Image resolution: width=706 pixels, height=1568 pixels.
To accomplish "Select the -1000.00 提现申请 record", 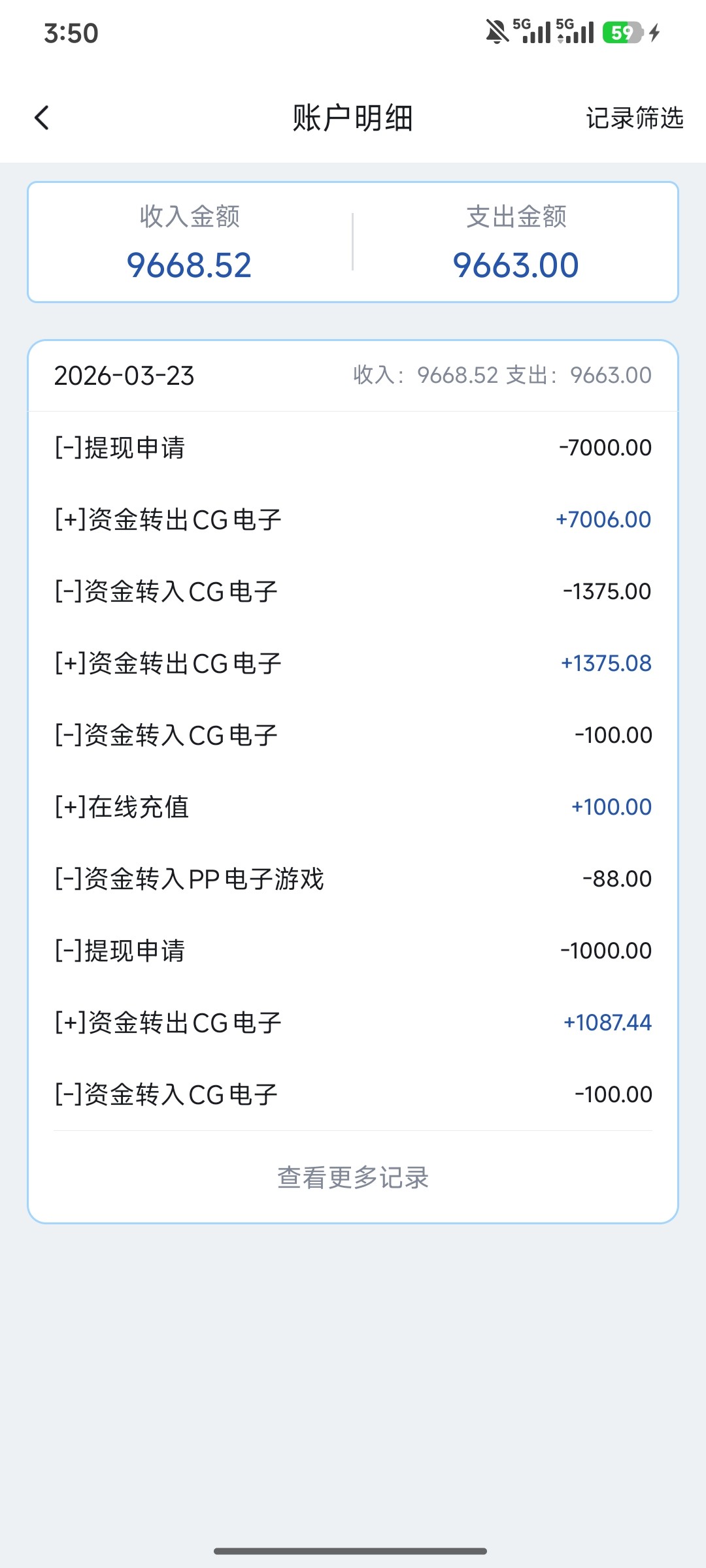I will pyautogui.click(x=353, y=951).
